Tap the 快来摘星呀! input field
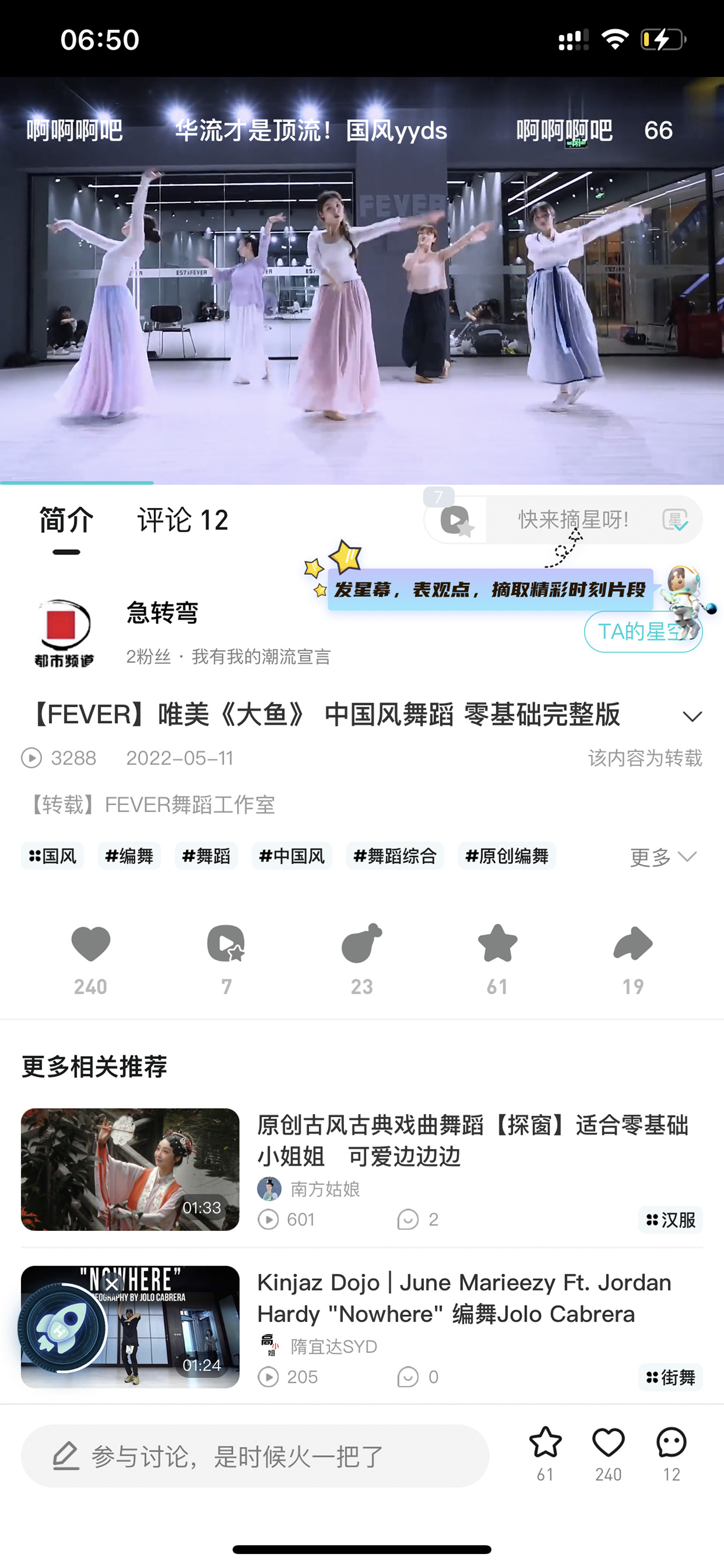724x1568 pixels. point(574,520)
